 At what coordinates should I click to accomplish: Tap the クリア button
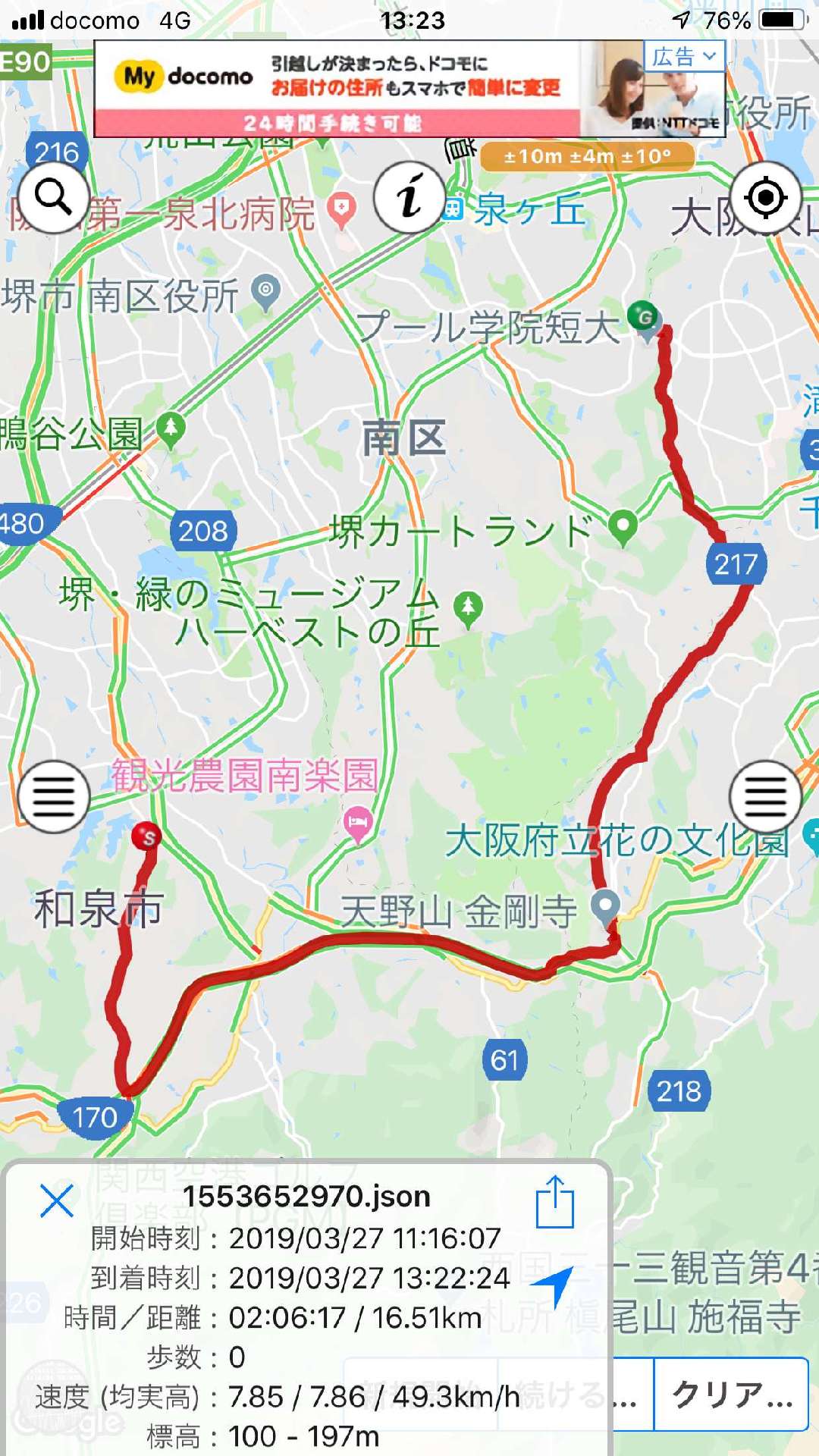tap(731, 1394)
